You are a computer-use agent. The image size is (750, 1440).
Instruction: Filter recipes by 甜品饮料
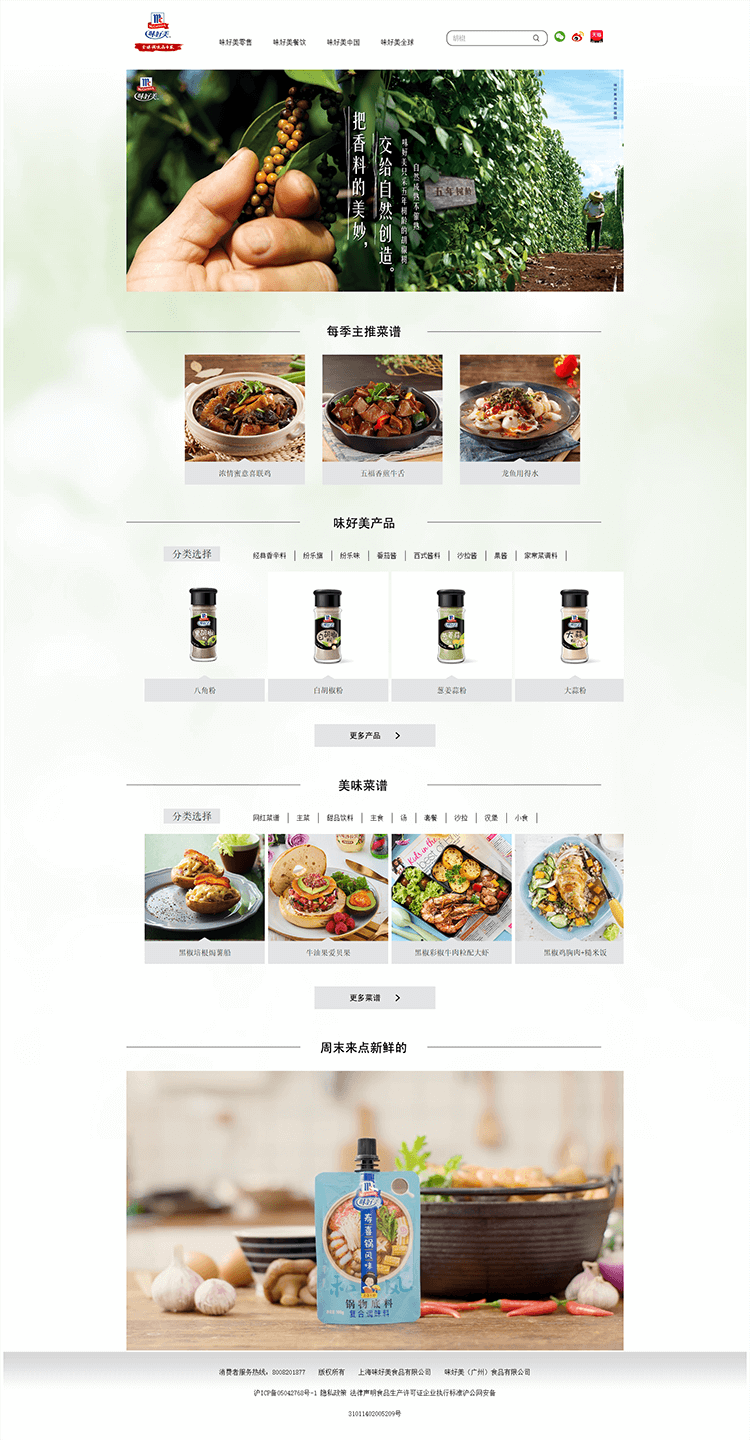[339, 817]
